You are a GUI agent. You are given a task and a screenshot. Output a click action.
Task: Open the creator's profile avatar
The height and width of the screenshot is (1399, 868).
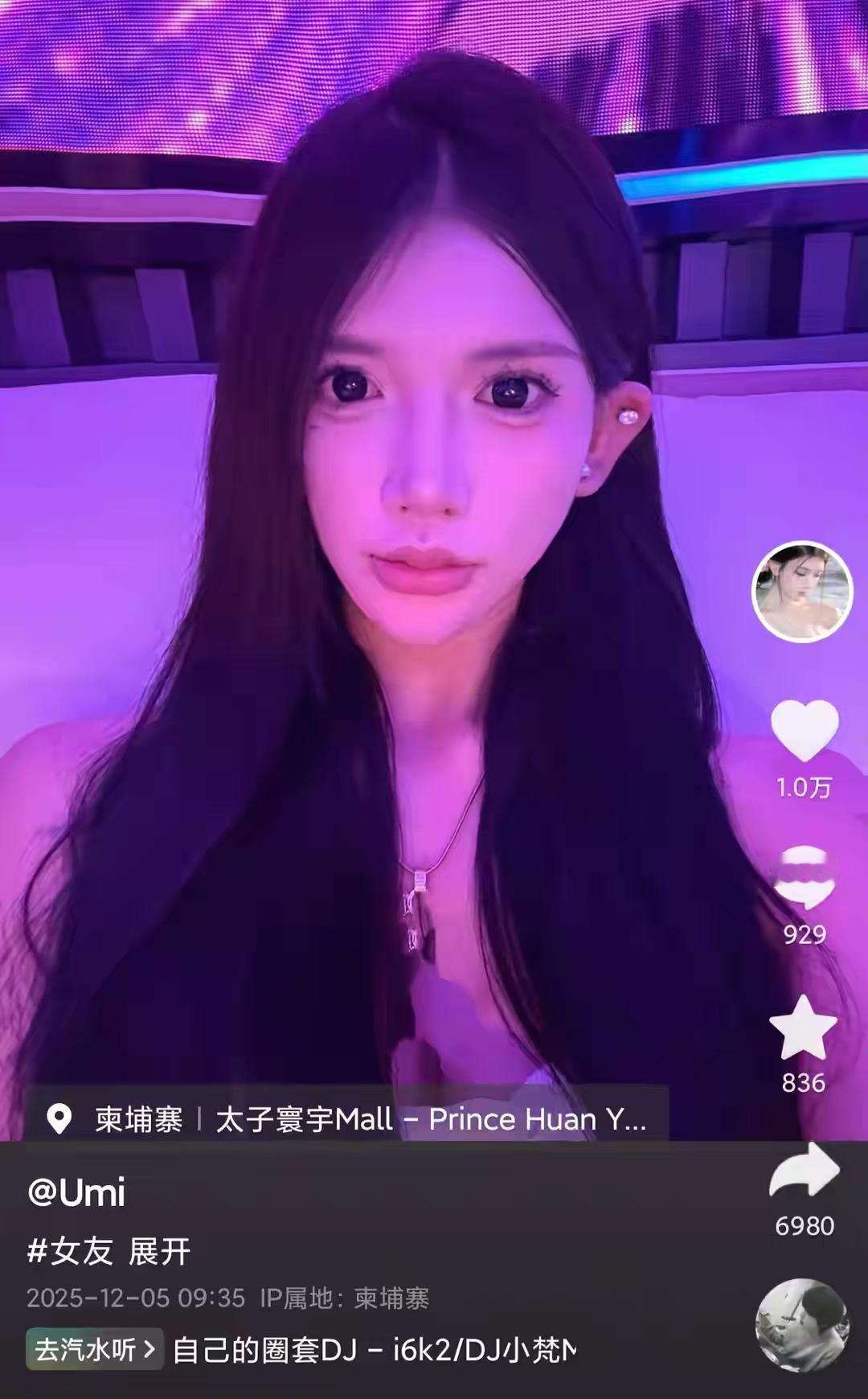pos(801,592)
